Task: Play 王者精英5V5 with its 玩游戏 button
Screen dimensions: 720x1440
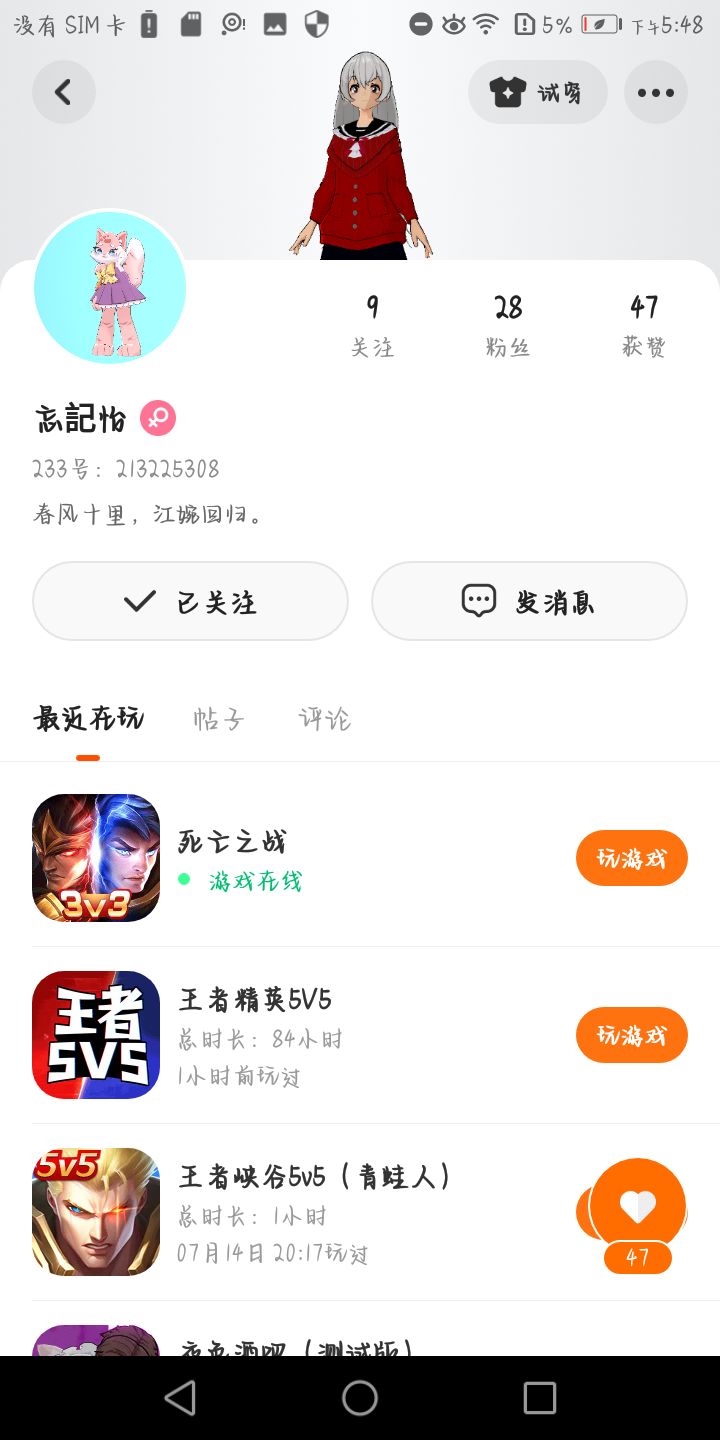Action: pos(631,1035)
